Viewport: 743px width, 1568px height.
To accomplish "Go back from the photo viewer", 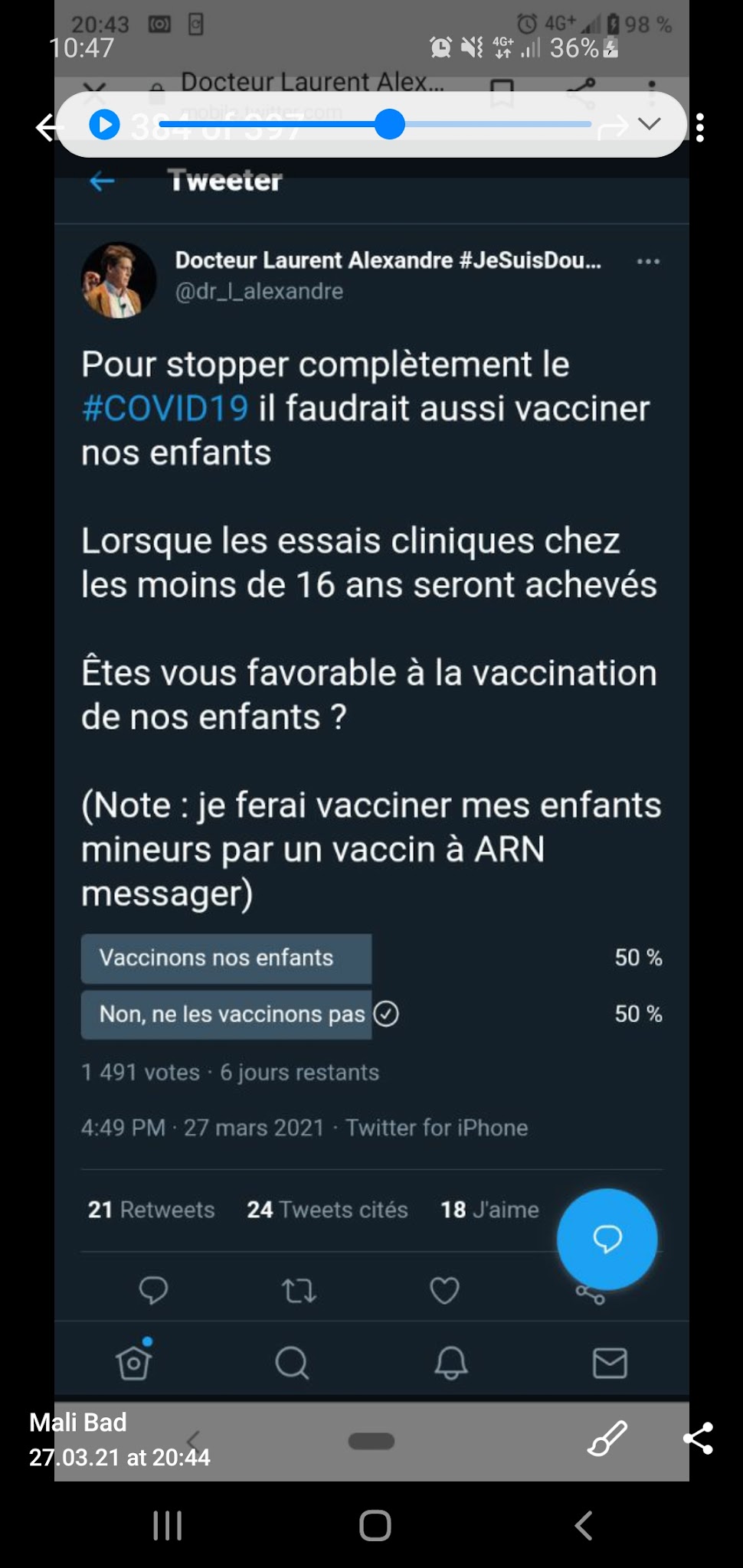I will click(x=47, y=126).
